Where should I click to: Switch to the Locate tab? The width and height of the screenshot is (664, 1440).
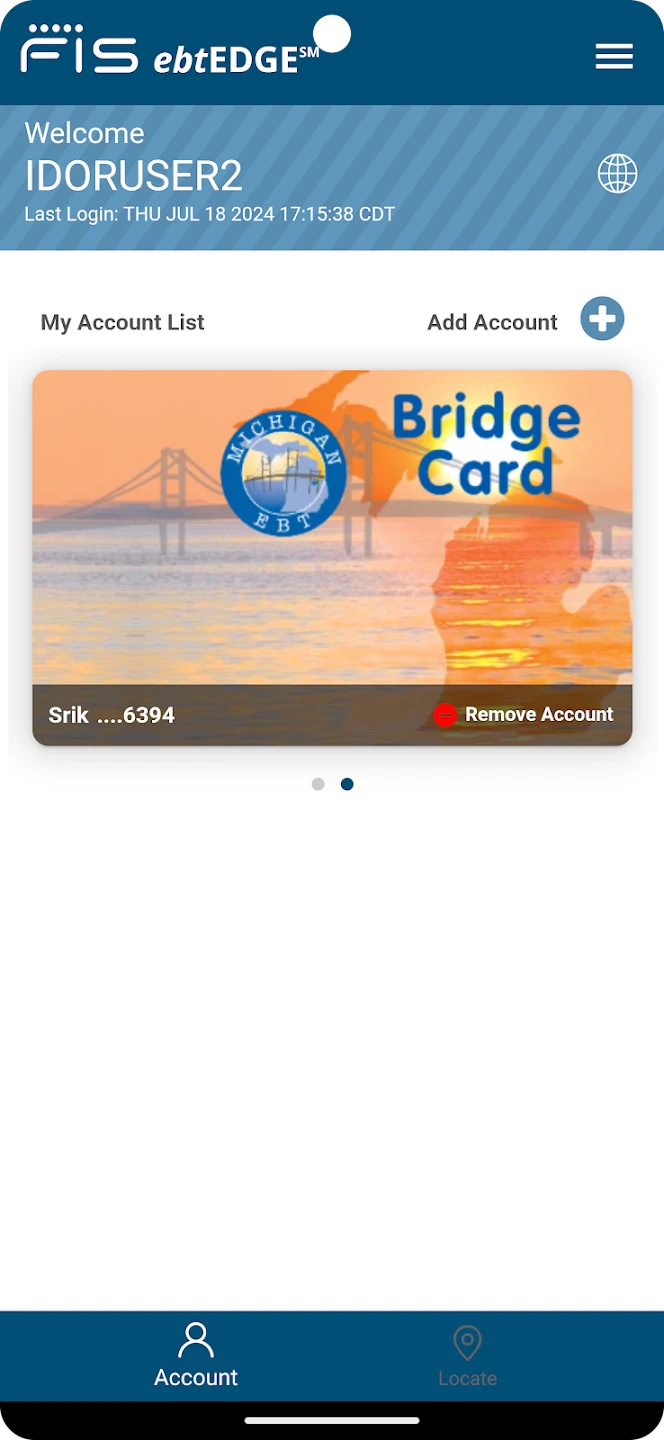point(467,1355)
